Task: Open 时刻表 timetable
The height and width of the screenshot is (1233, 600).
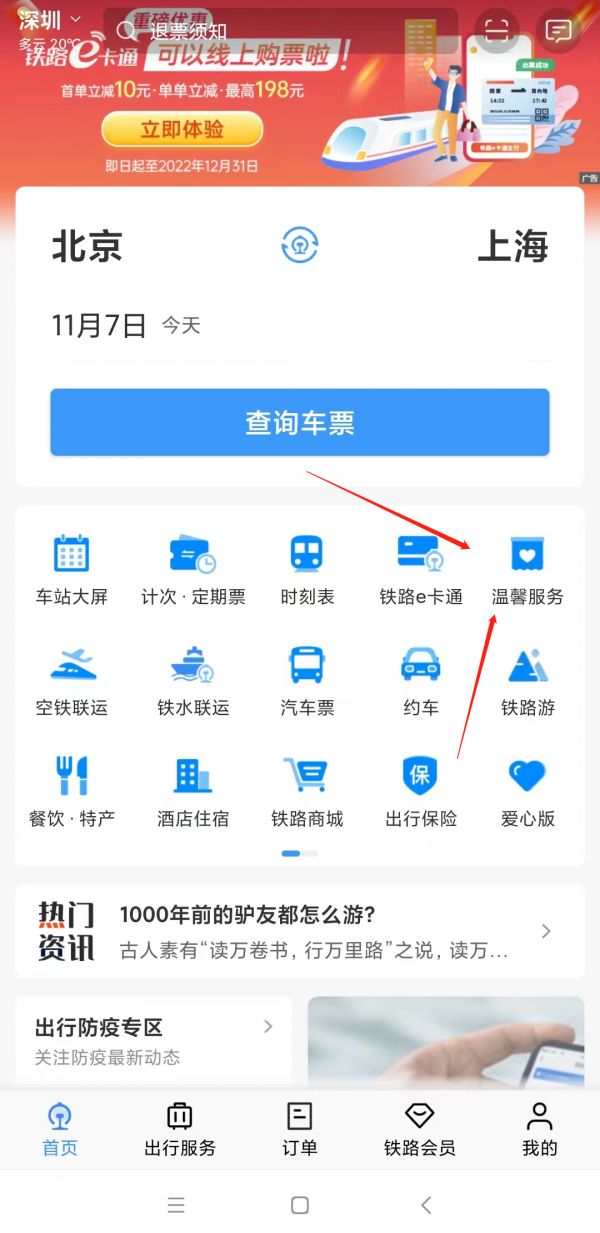Action: point(307,570)
